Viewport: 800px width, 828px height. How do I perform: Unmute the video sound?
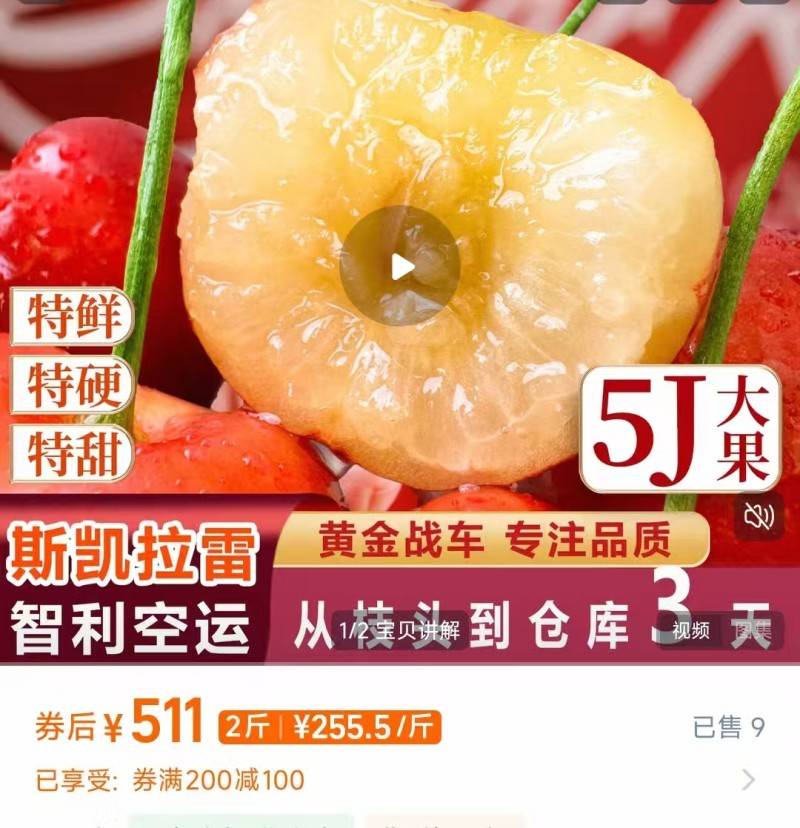tap(759, 516)
